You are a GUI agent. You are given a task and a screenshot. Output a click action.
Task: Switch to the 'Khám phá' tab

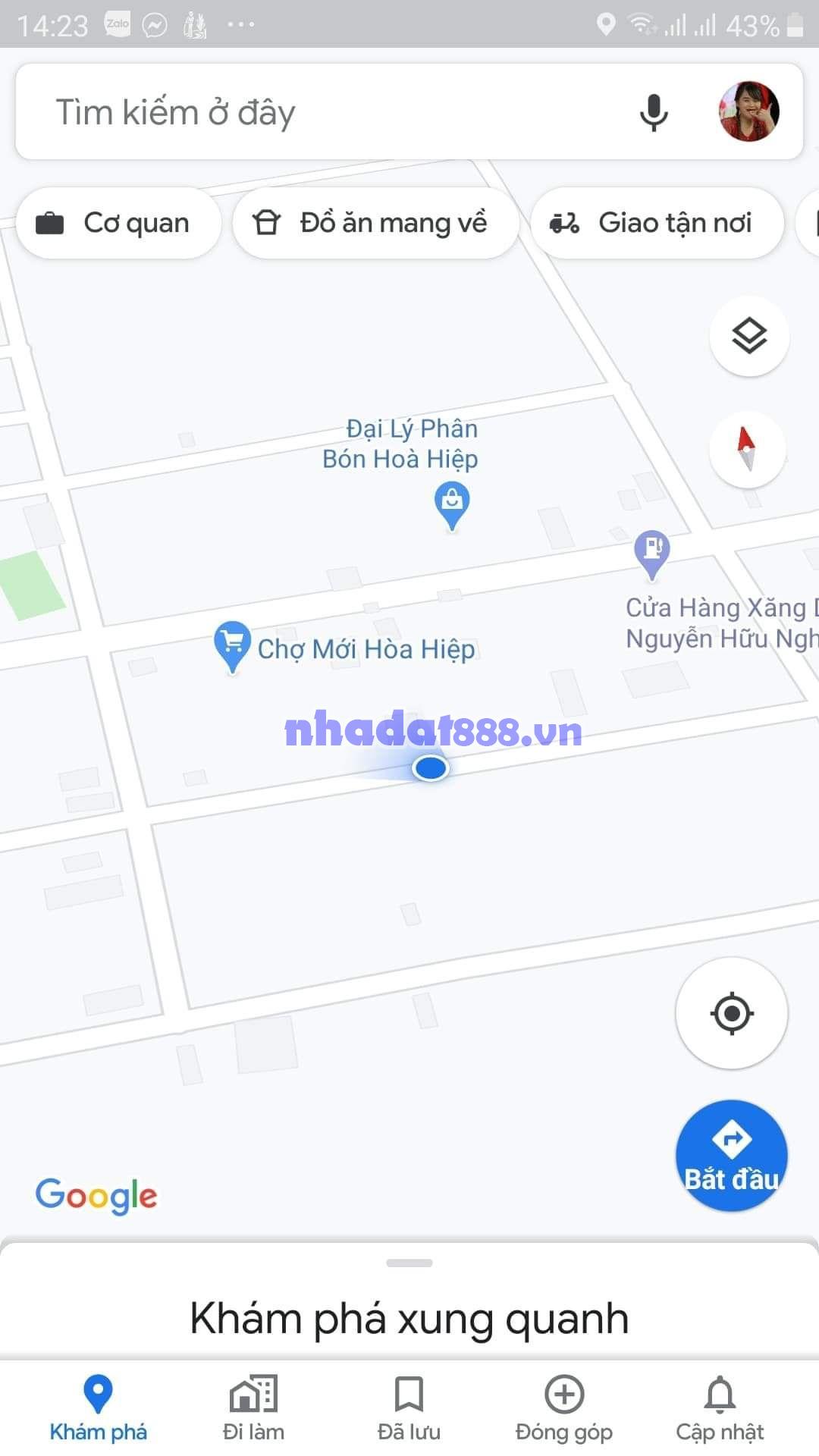[99, 1407]
